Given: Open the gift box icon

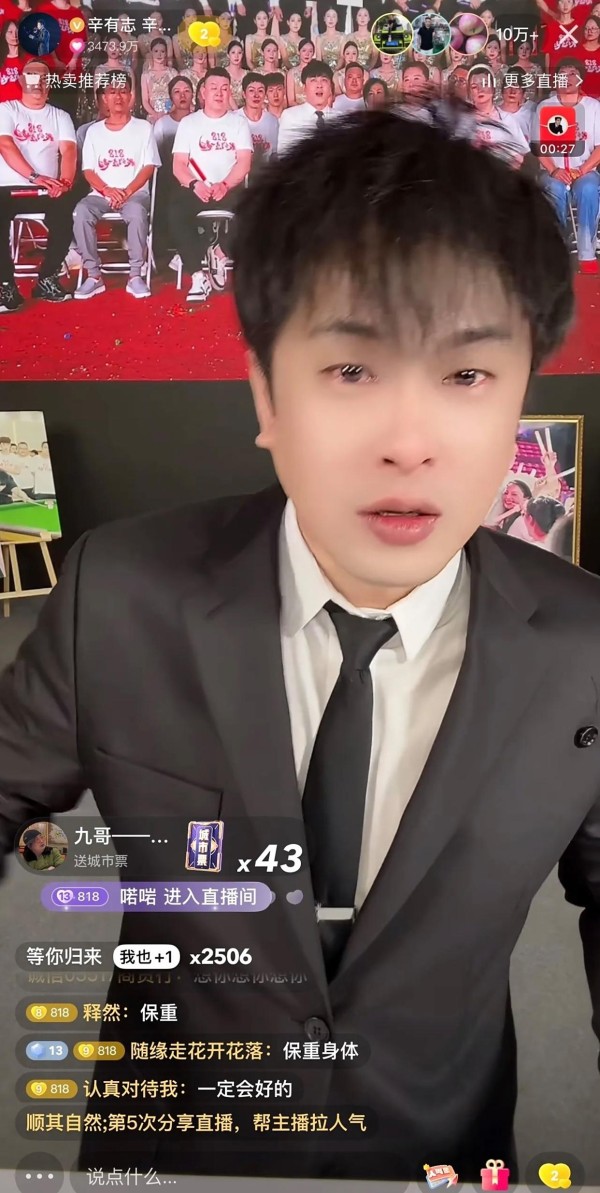Looking at the screenshot, I should [x=495, y=1176].
